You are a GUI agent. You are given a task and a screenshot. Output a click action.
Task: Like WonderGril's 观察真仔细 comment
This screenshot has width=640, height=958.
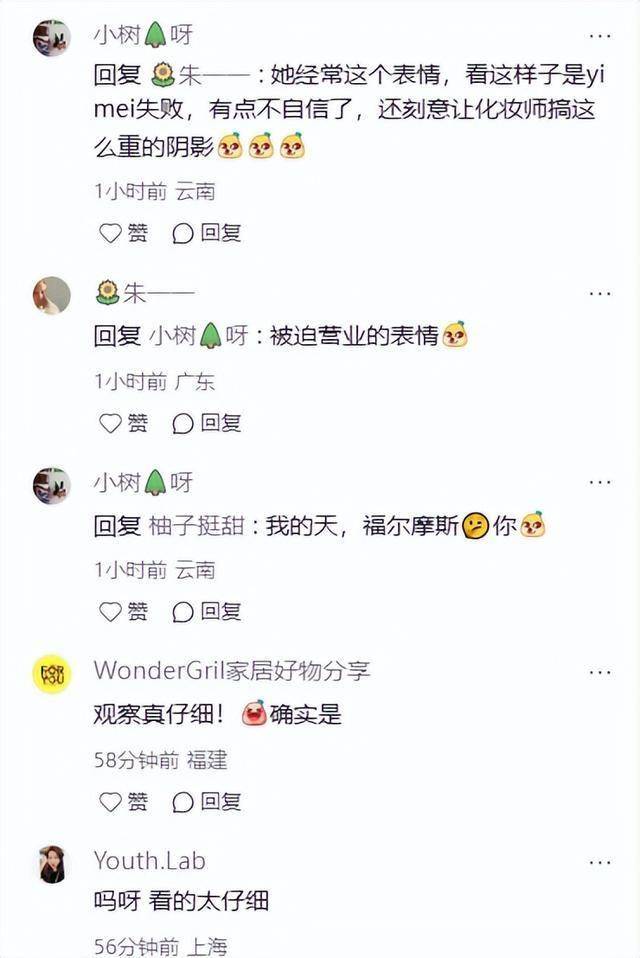(123, 801)
